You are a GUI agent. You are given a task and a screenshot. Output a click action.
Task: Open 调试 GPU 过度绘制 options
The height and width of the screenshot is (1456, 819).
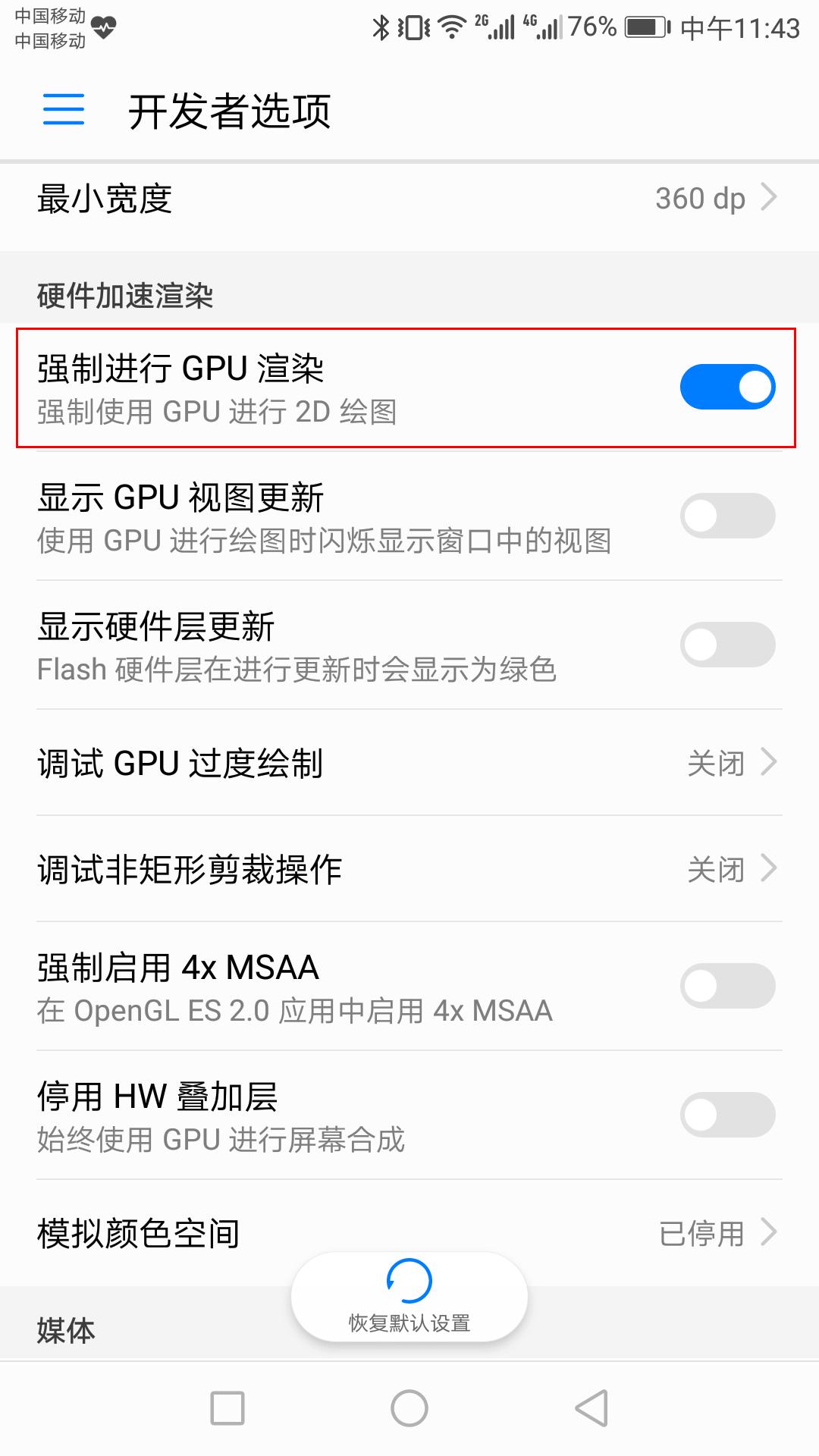pyautogui.click(x=409, y=764)
